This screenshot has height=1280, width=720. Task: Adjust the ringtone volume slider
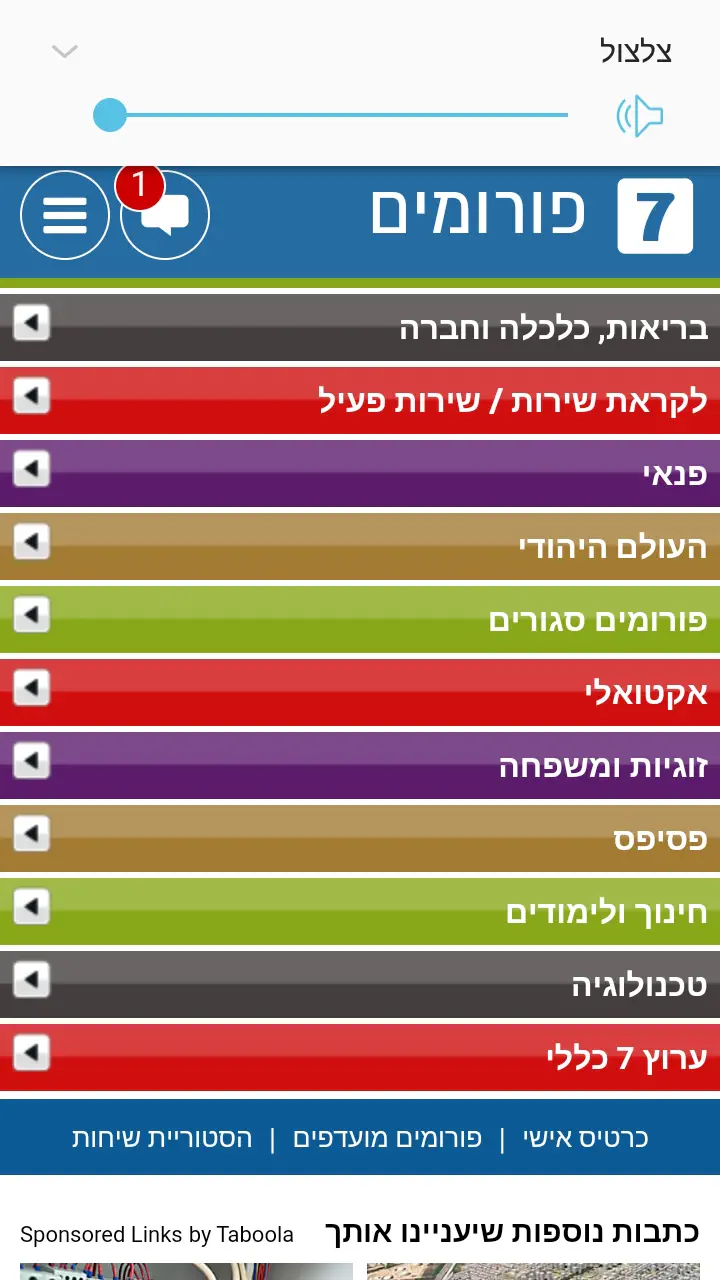tap(110, 115)
